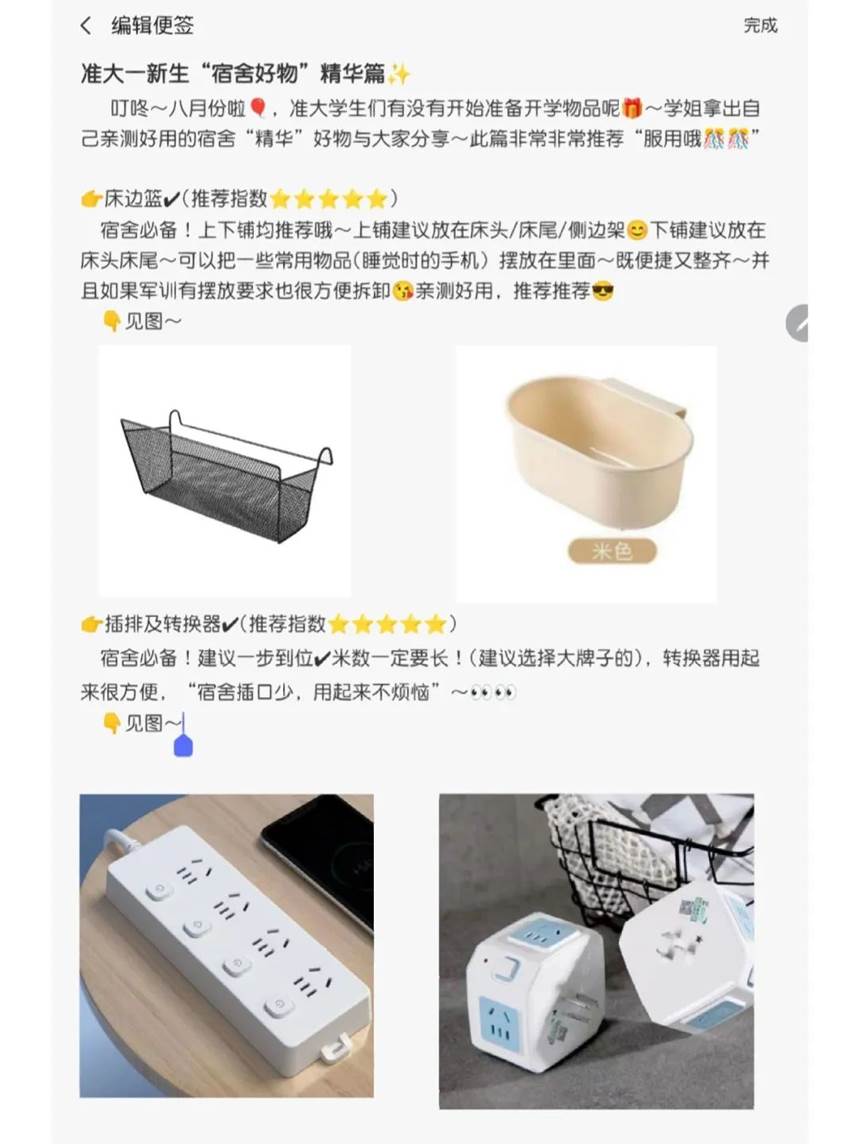Select the white power strip photo

tap(227, 945)
